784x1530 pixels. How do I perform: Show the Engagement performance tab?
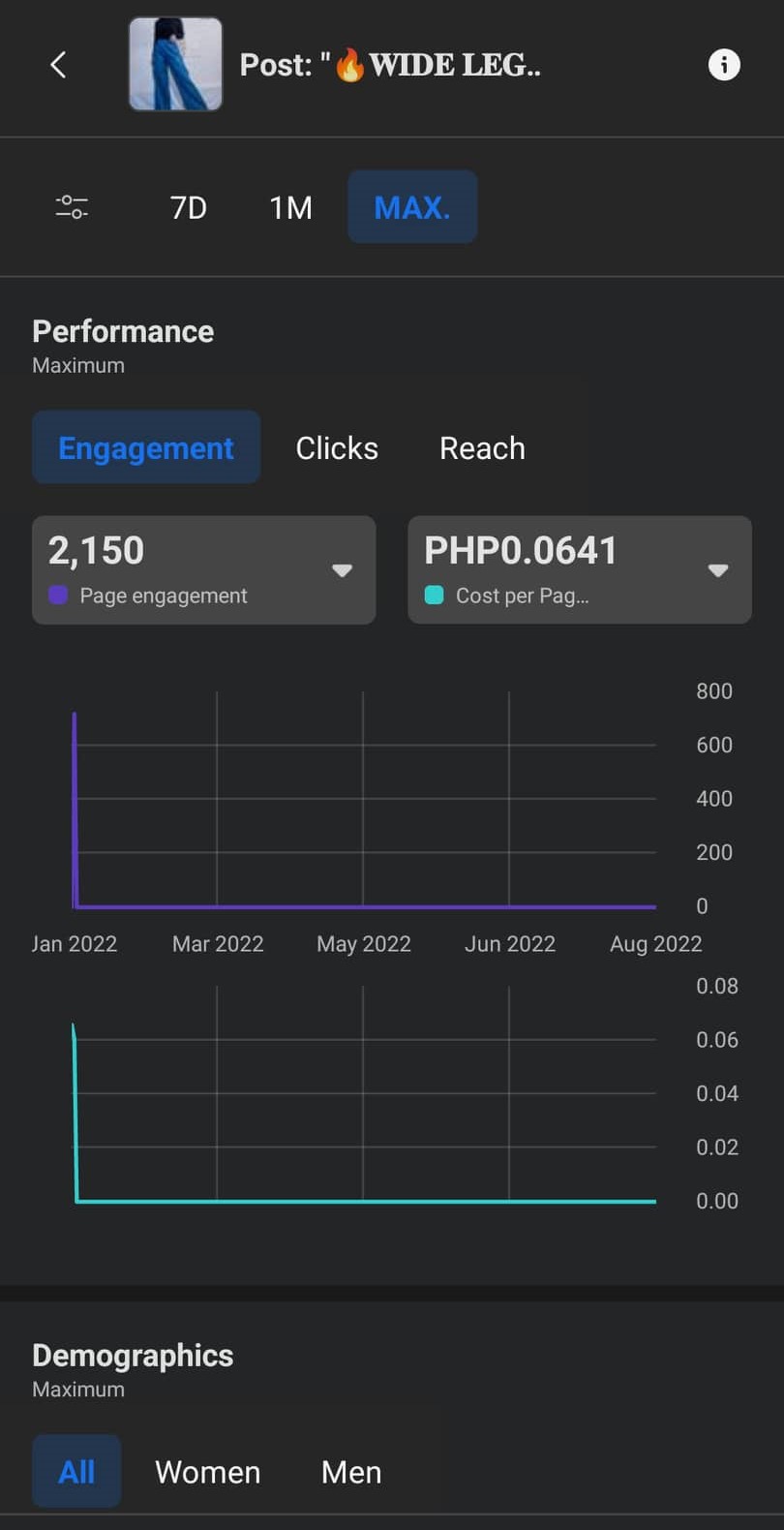point(146,447)
